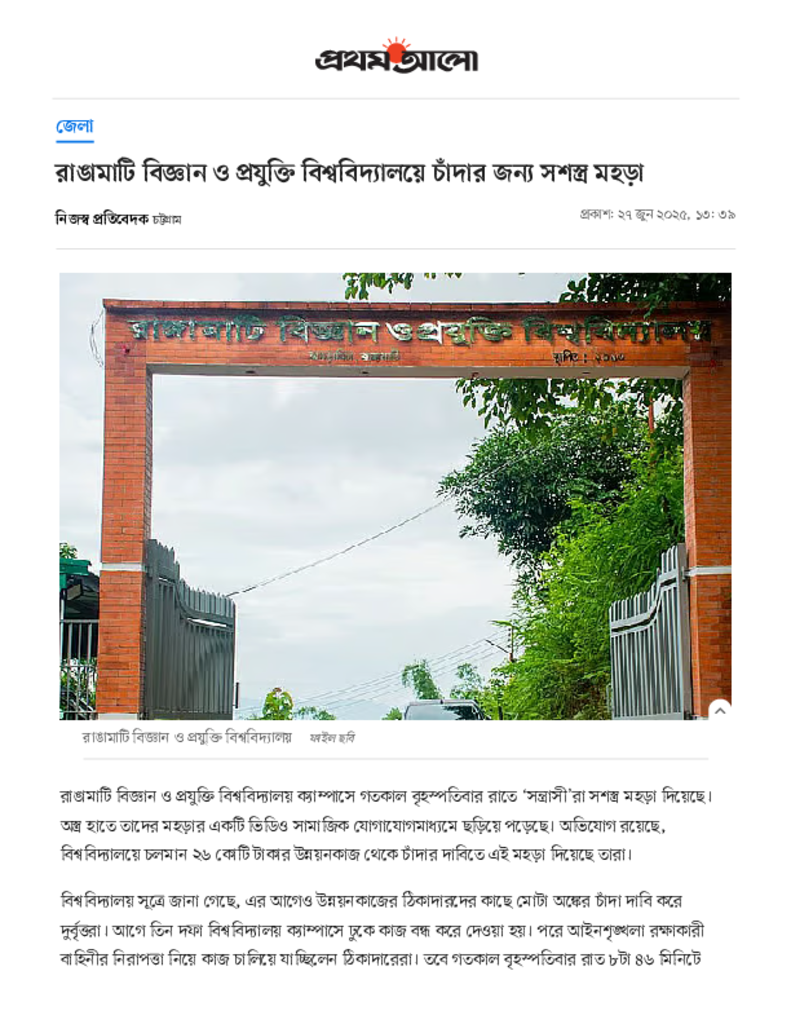Open the জেলা category link

(74, 127)
